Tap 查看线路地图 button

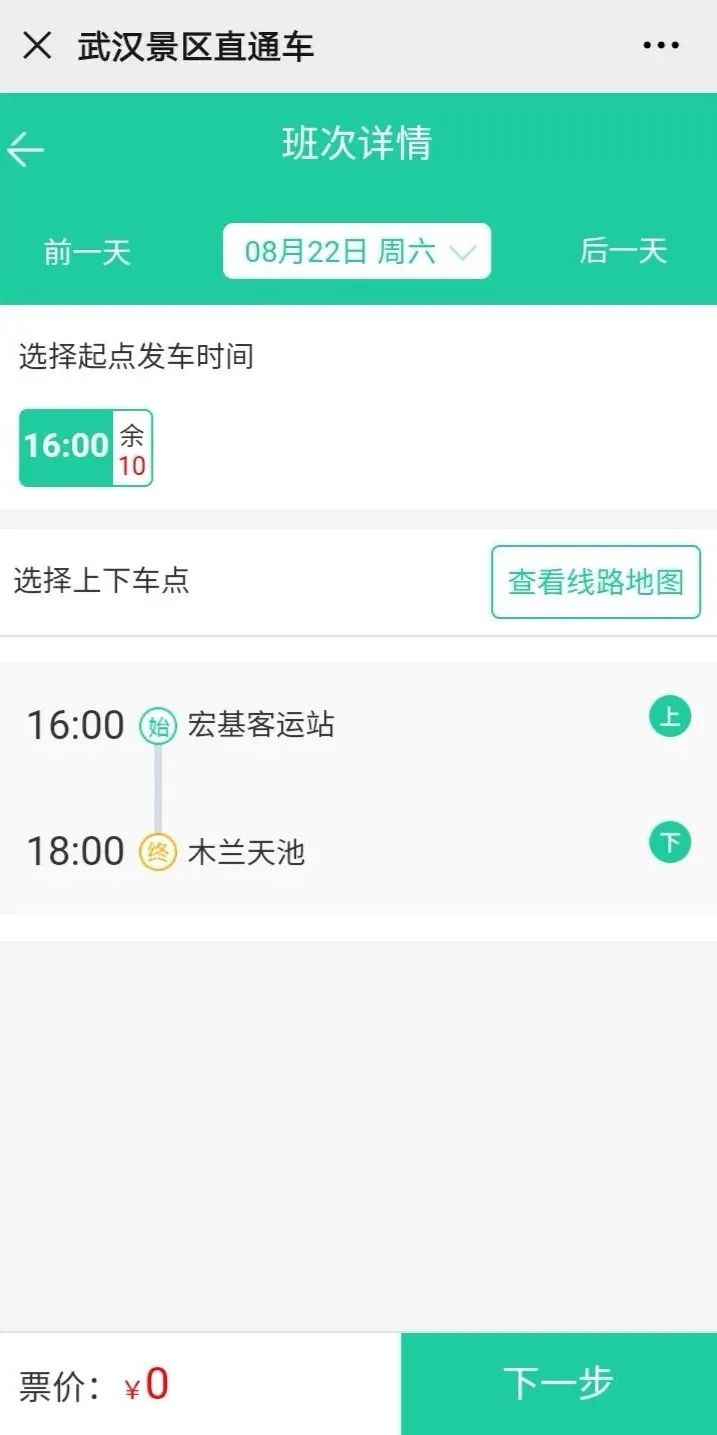pos(595,582)
